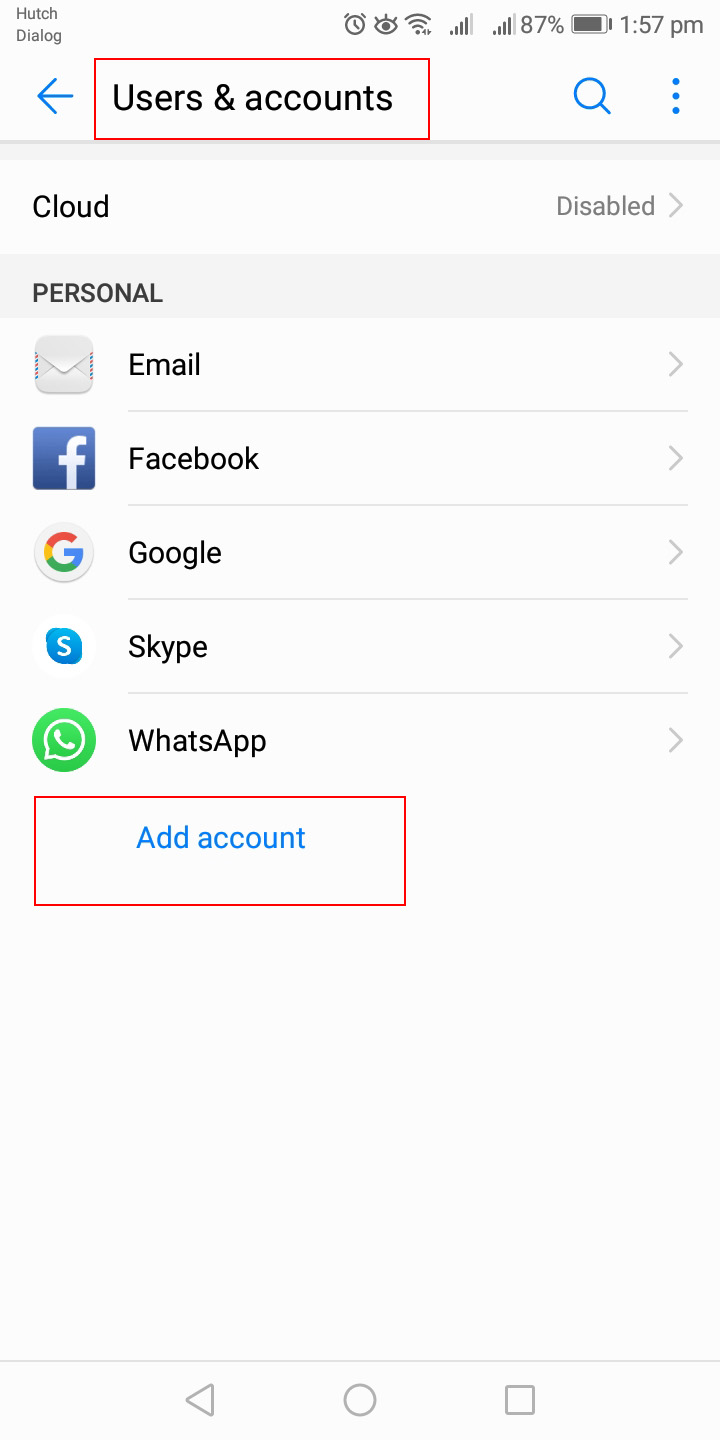This screenshot has width=720, height=1440.
Task: Open search in settings
Action: click(x=592, y=97)
